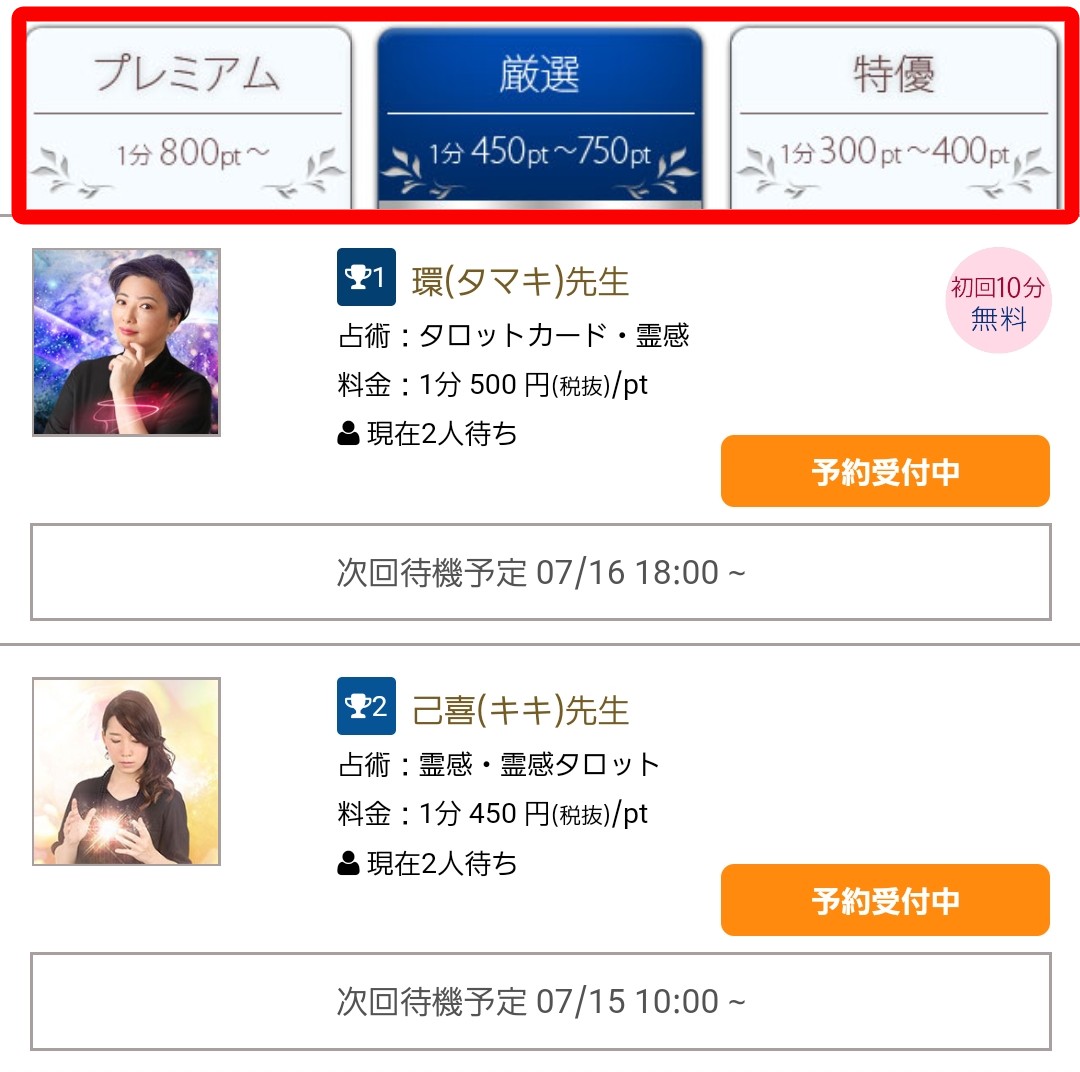Viewport: 1080px width, 1072px height.
Task: Open the 己喜(キキ)先生 name link
Action: (520, 711)
